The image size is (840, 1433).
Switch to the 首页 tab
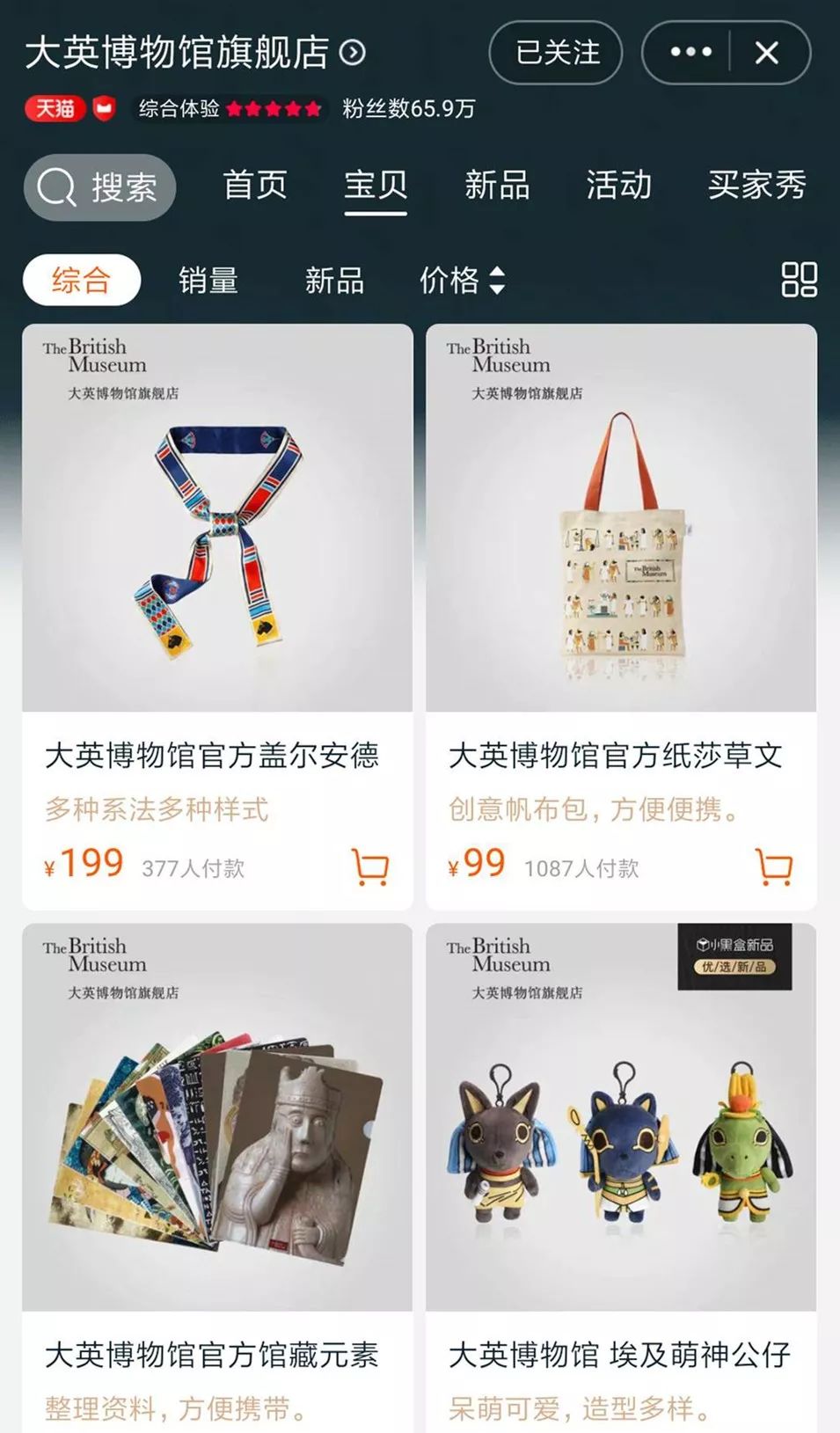pyautogui.click(x=255, y=185)
